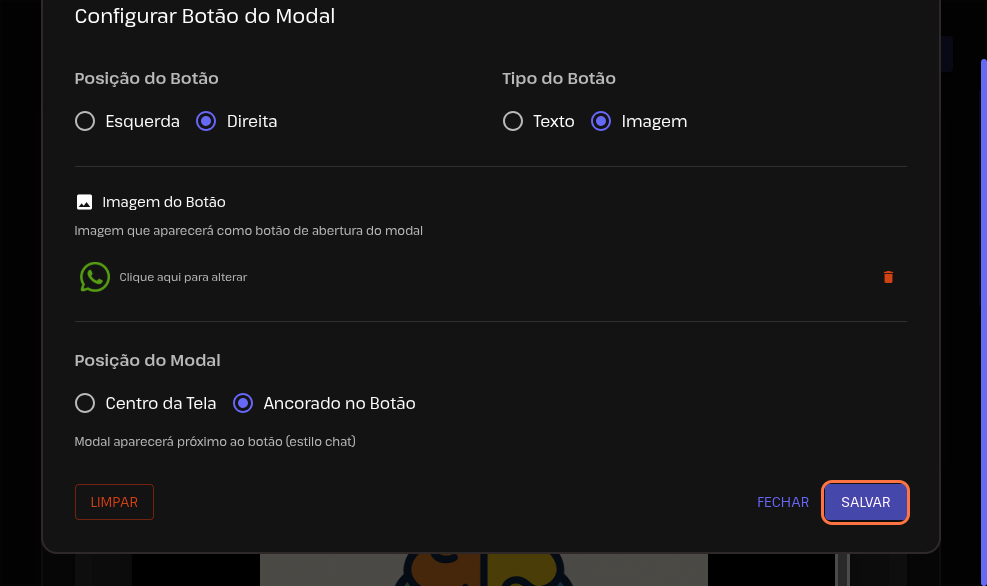Choose Texto as button type

coord(513,121)
